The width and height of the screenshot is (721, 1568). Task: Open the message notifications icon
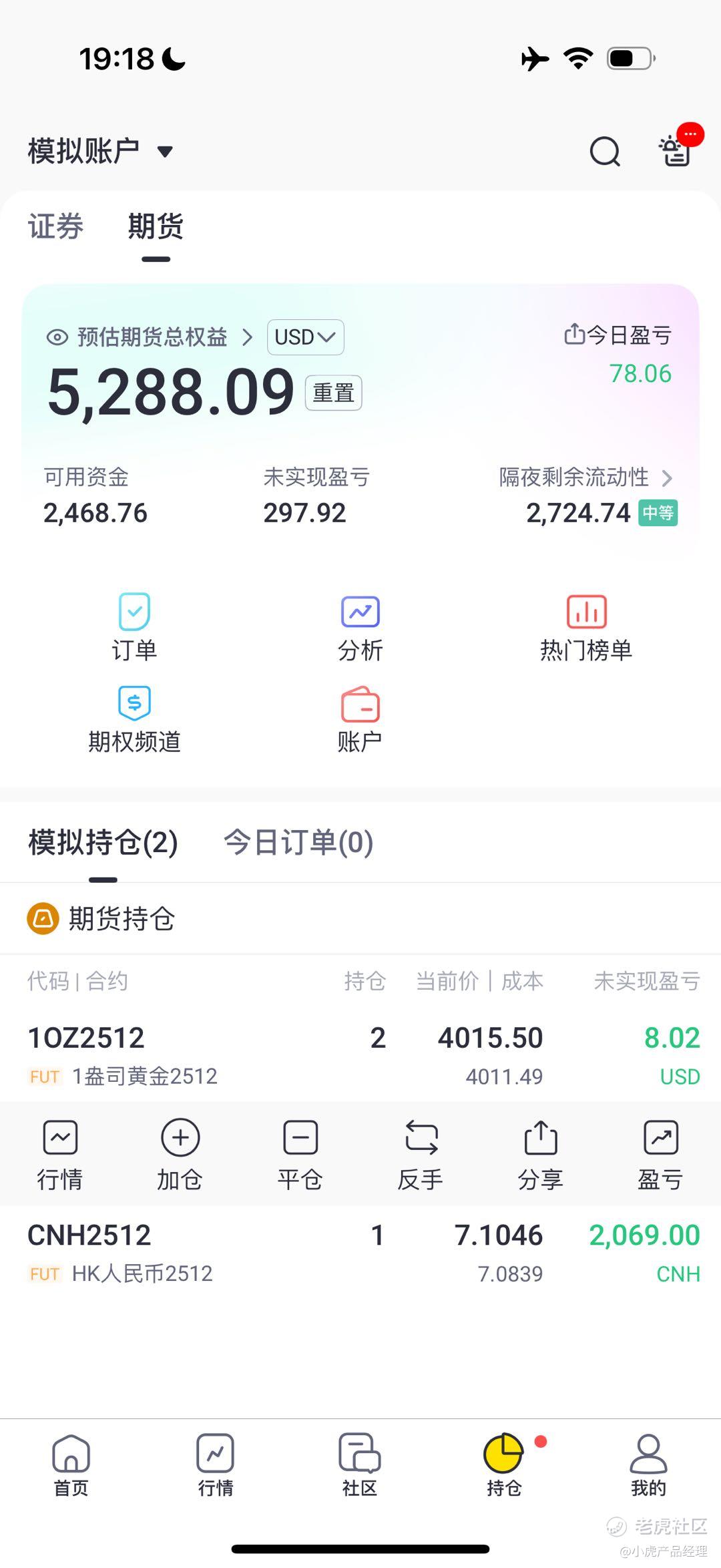(x=676, y=150)
